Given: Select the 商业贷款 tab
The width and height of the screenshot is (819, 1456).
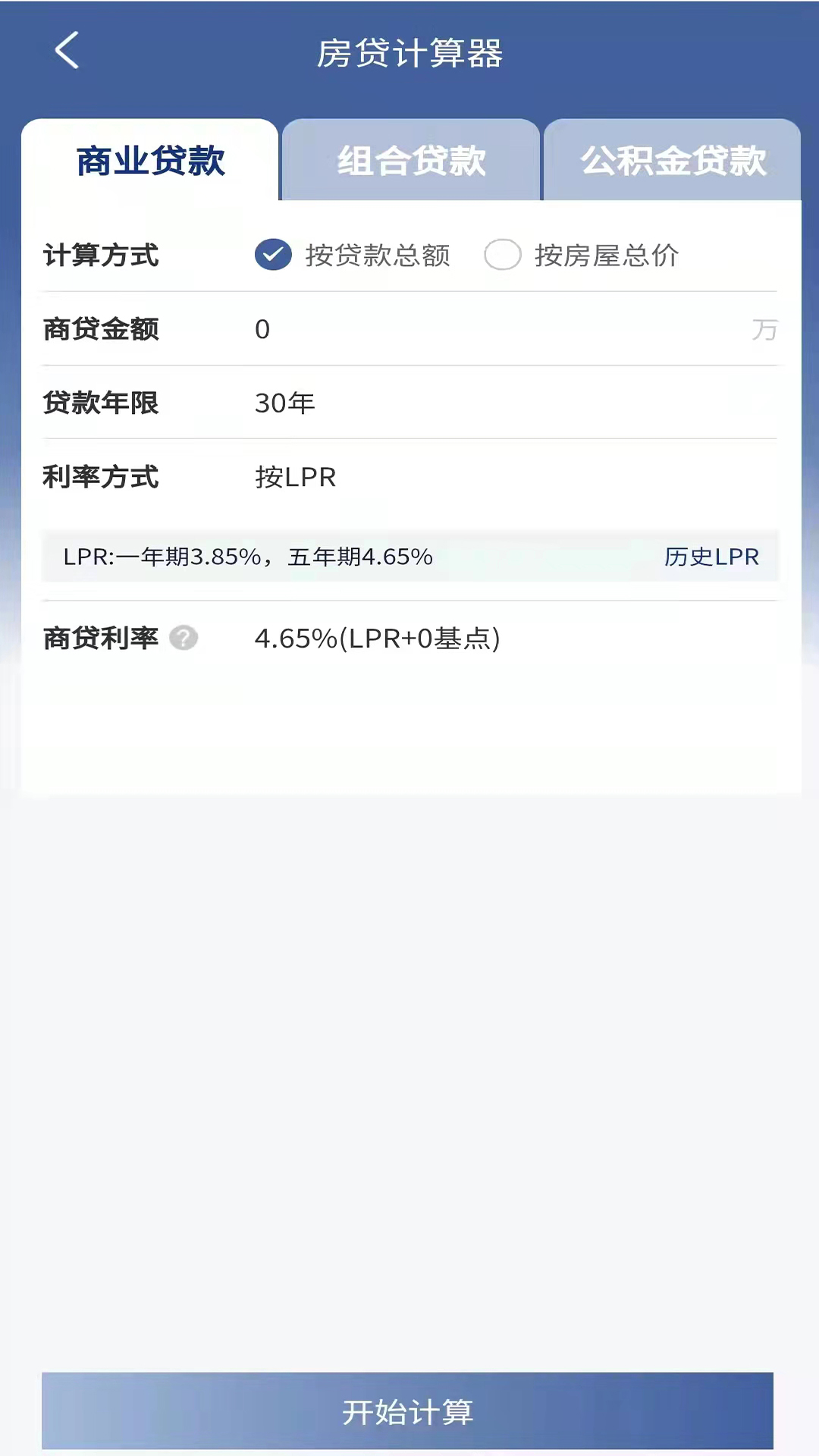Looking at the screenshot, I should [x=149, y=161].
